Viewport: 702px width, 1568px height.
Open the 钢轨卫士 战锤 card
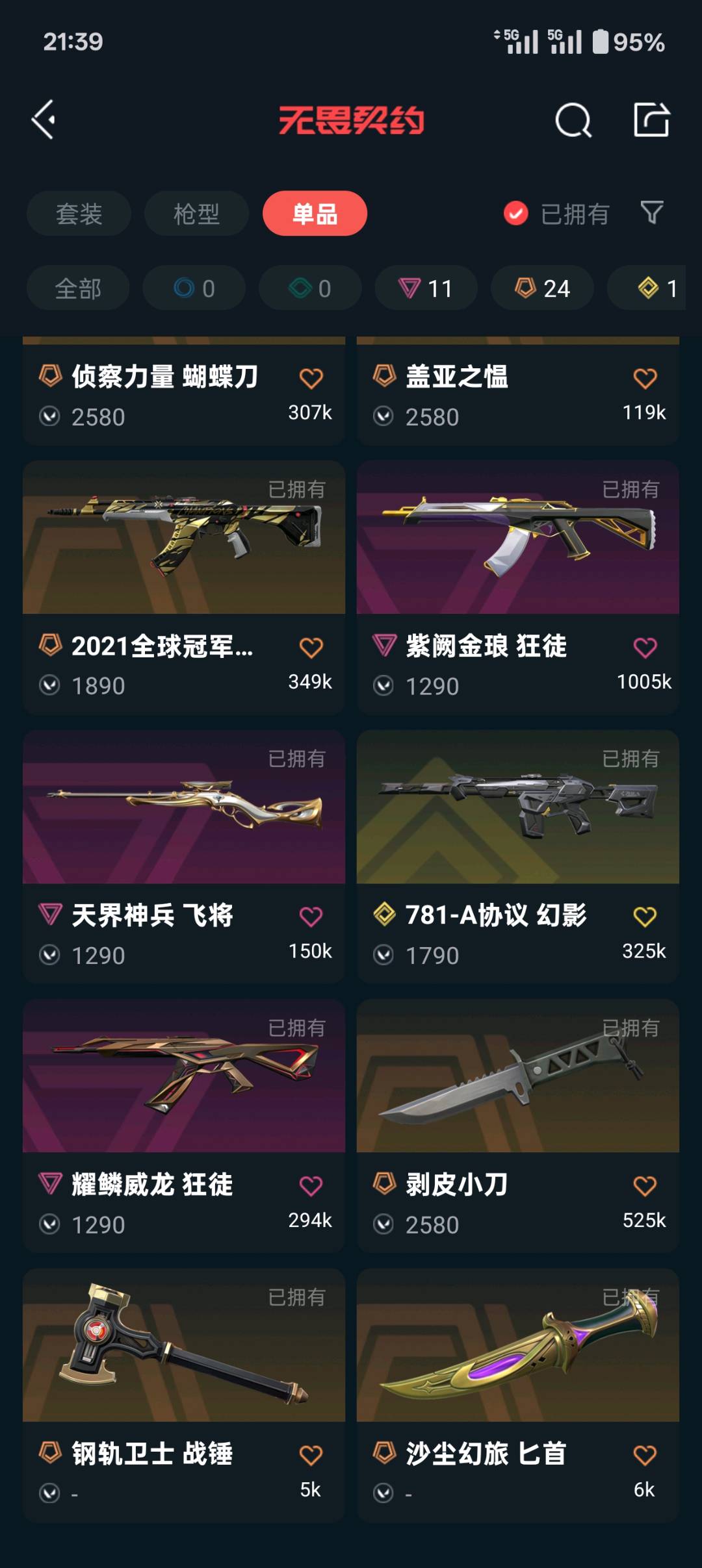[x=184, y=1396]
